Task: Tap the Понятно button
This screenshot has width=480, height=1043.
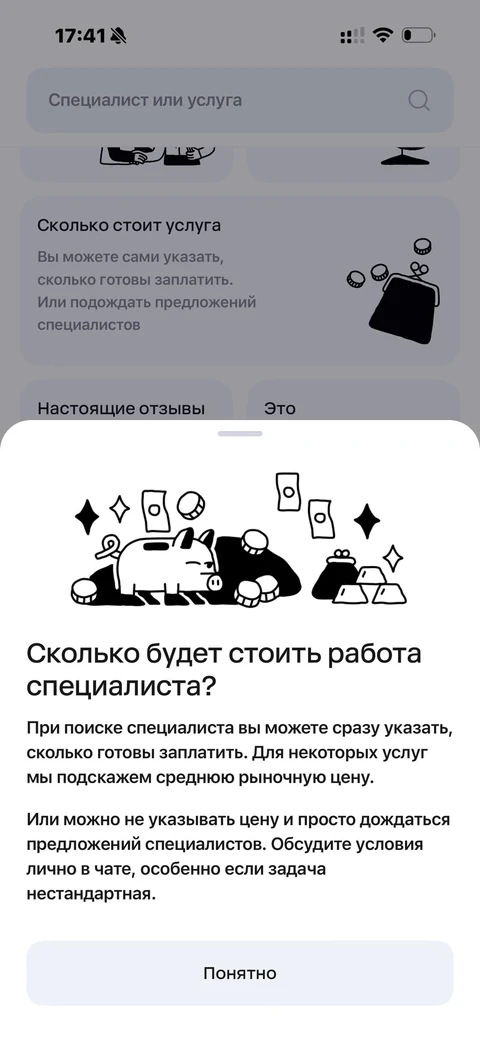Action: pos(240,973)
